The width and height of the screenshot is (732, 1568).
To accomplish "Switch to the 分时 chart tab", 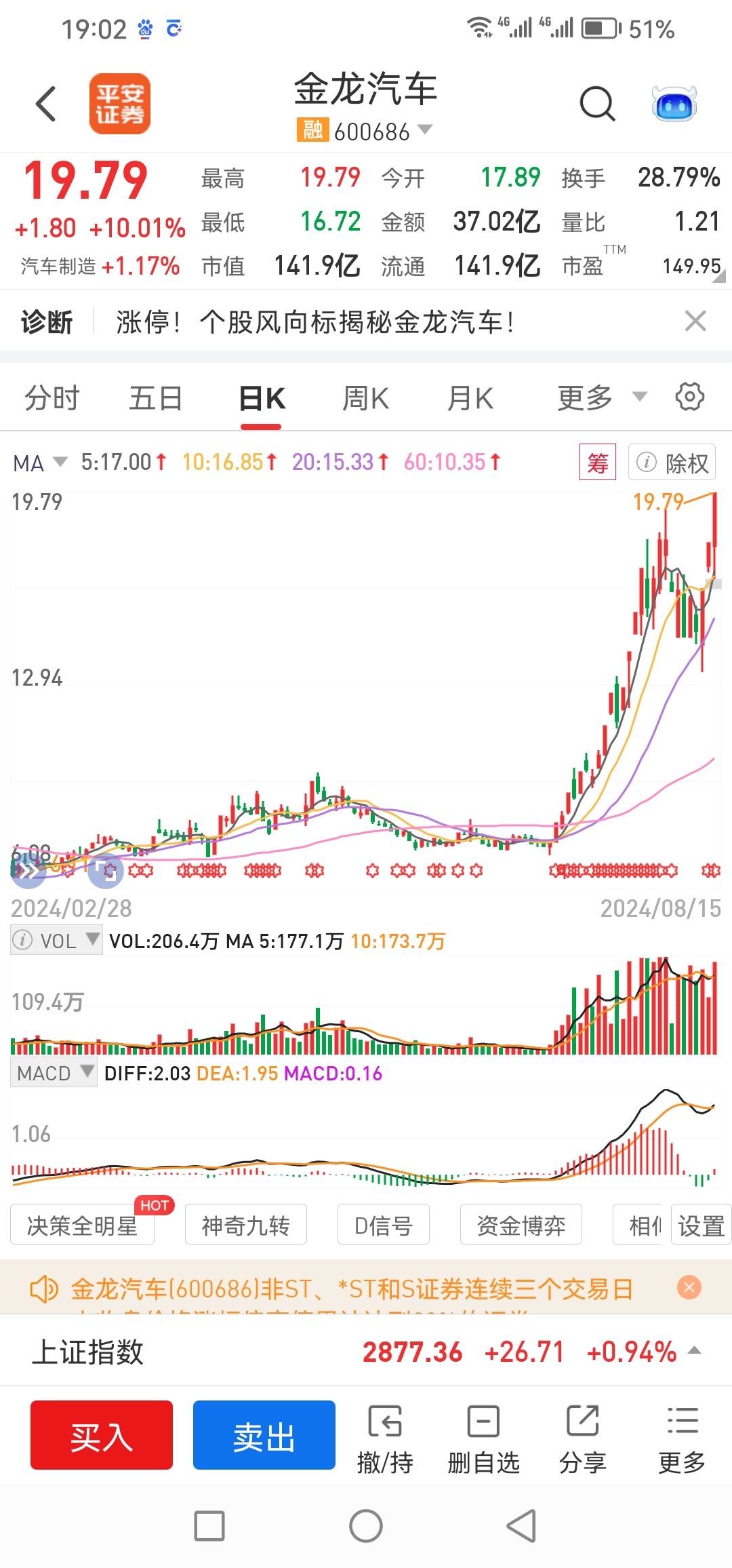I will click(52, 398).
